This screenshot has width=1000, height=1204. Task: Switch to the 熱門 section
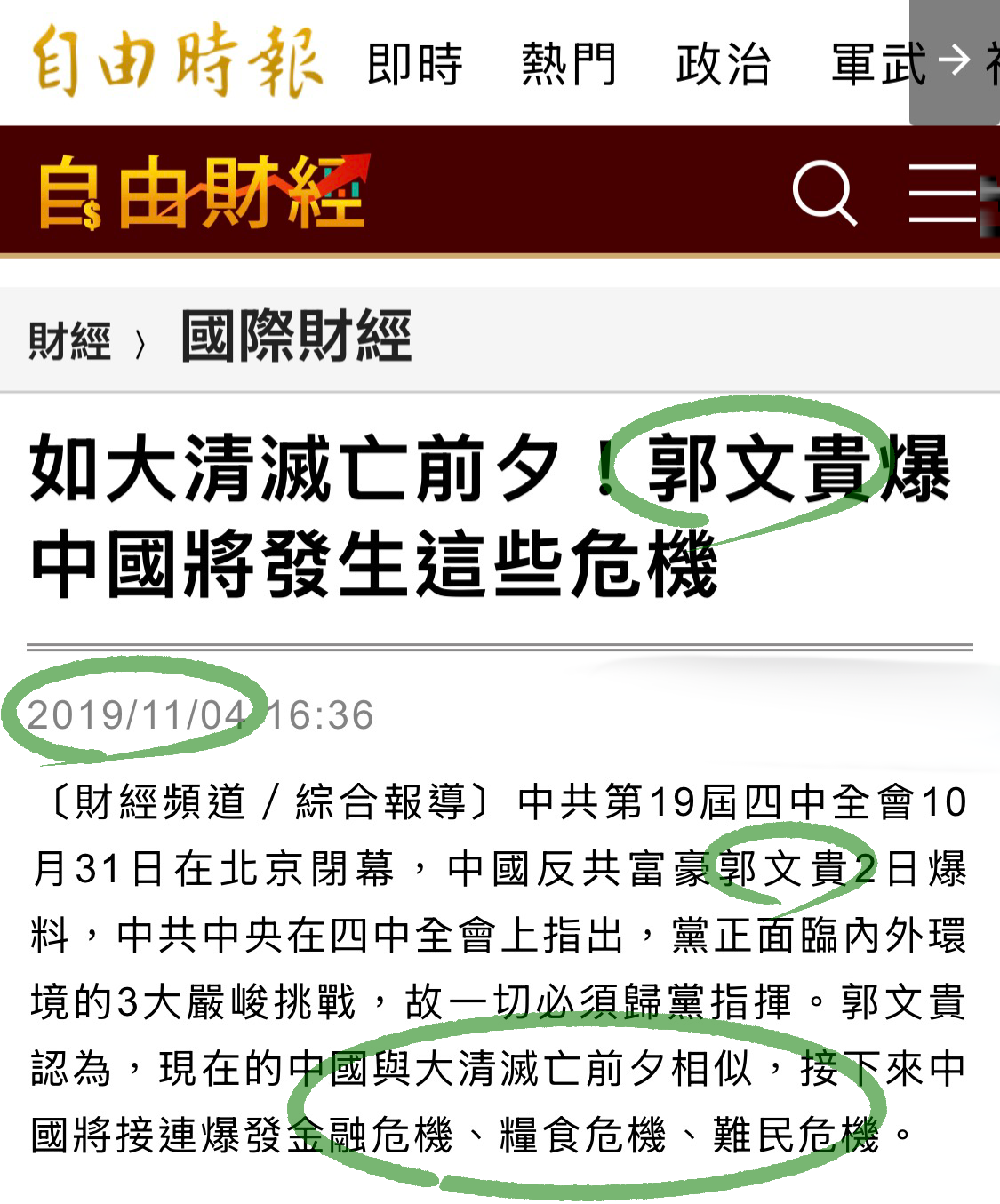[x=569, y=64]
